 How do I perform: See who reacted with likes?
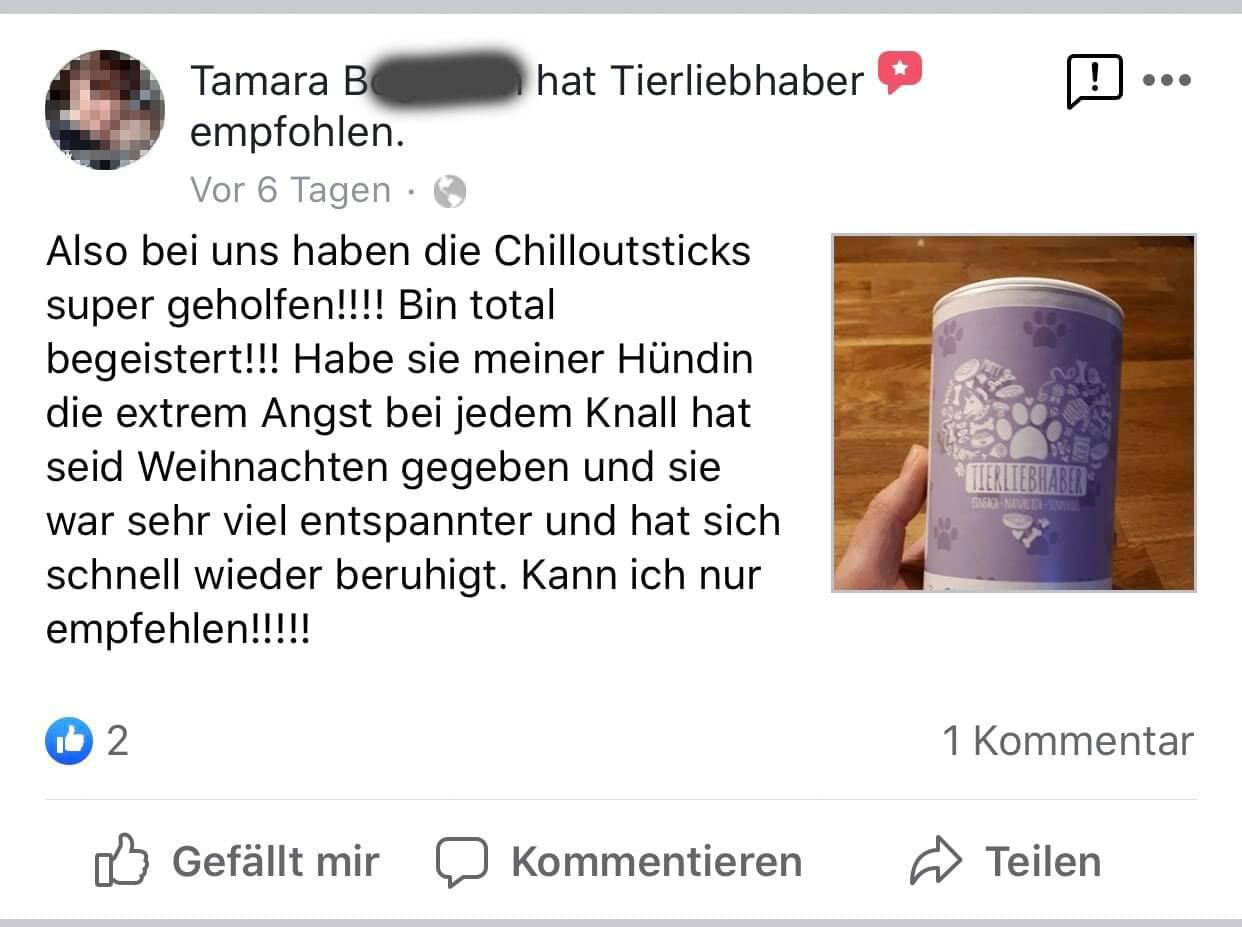pos(88,741)
